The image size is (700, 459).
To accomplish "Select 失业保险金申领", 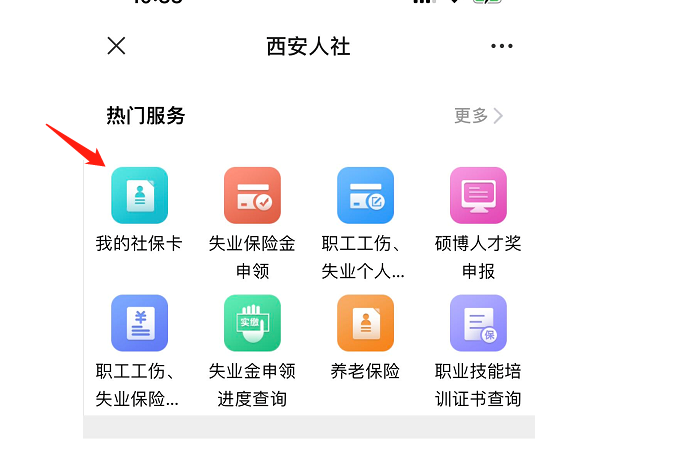I will click(x=252, y=196).
